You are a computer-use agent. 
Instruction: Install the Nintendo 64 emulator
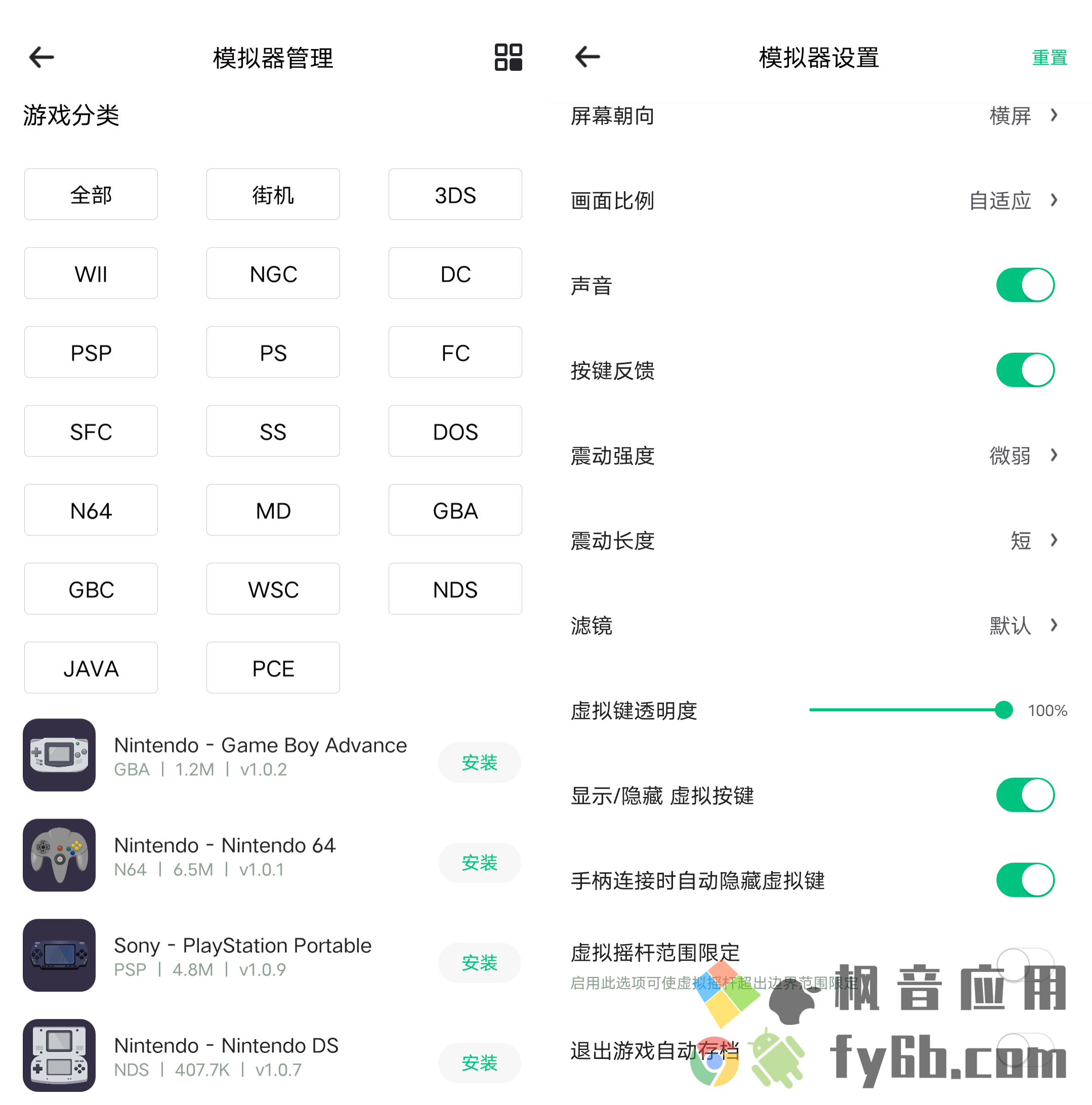click(x=479, y=863)
